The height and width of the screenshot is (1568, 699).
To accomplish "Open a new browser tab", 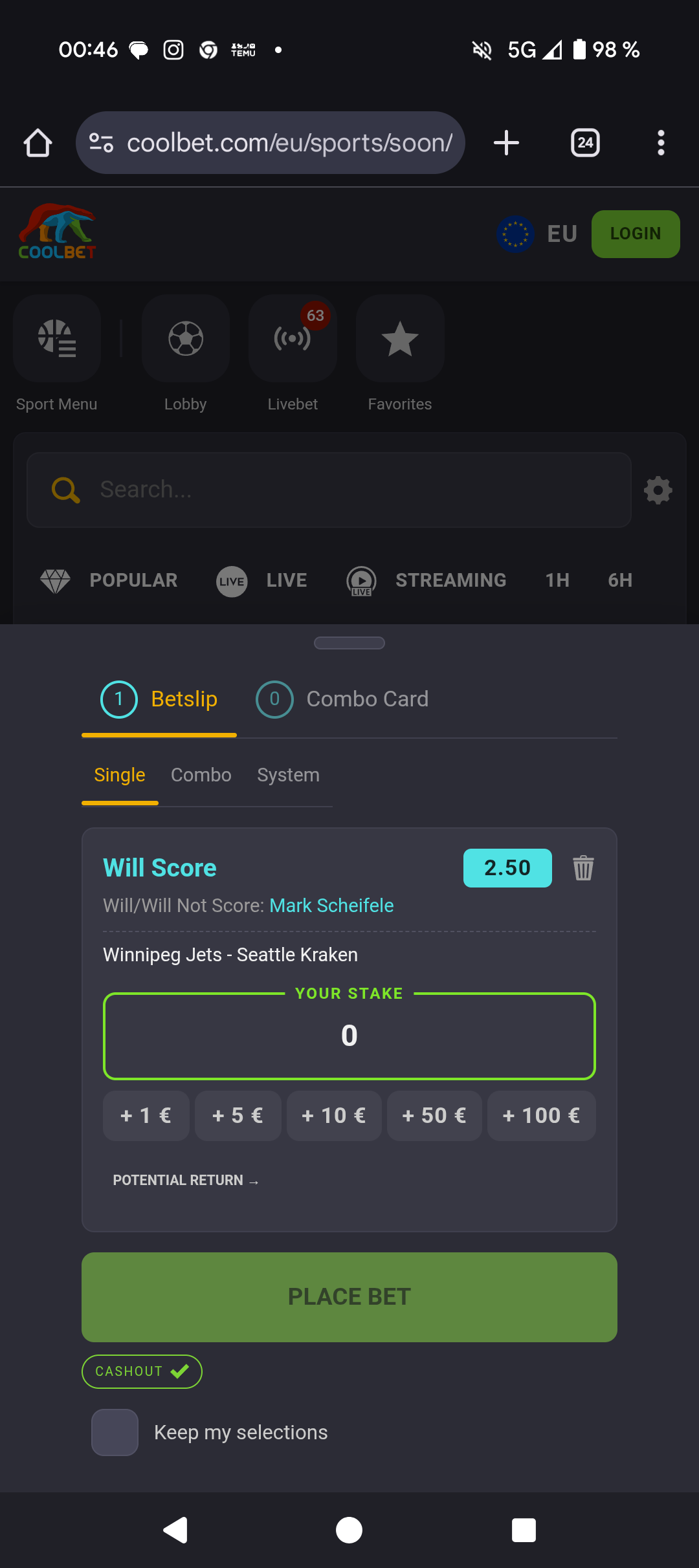I will [x=506, y=143].
